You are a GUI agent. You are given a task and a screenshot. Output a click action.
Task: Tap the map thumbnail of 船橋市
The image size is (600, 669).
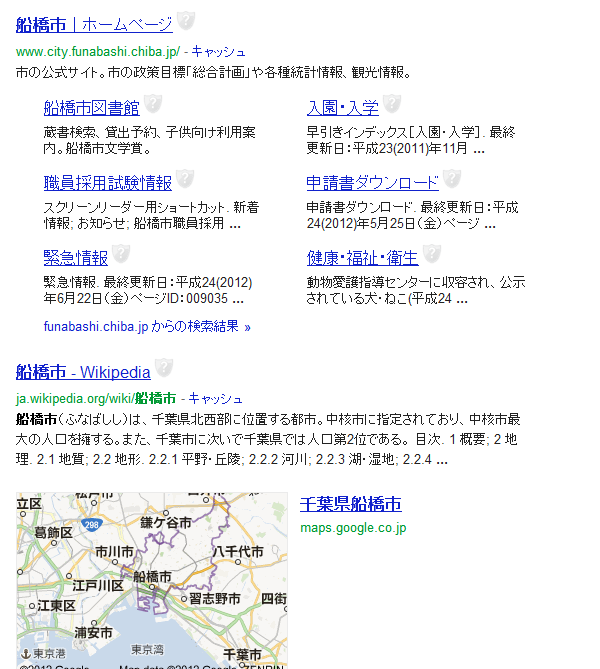pyautogui.click(x=151, y=580)
